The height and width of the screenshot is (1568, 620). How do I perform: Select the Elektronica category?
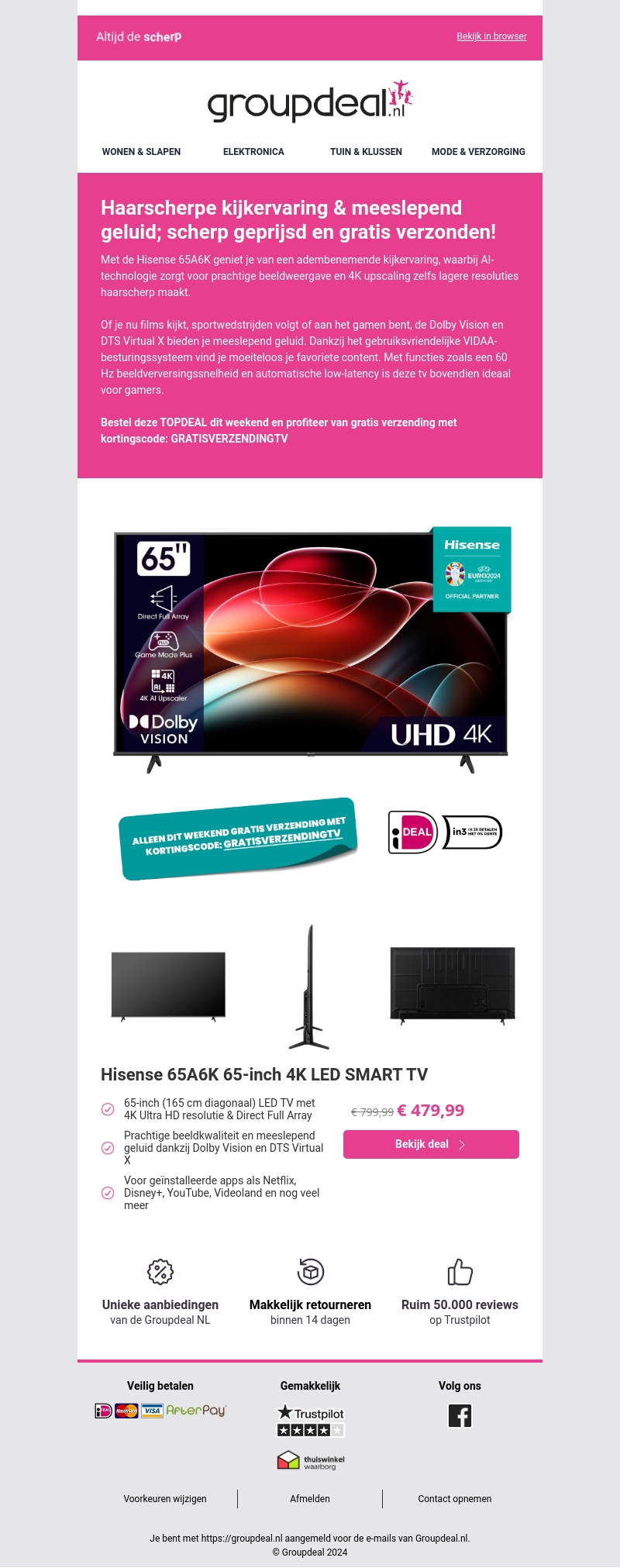pyautogui.click(x=253, y=152)
